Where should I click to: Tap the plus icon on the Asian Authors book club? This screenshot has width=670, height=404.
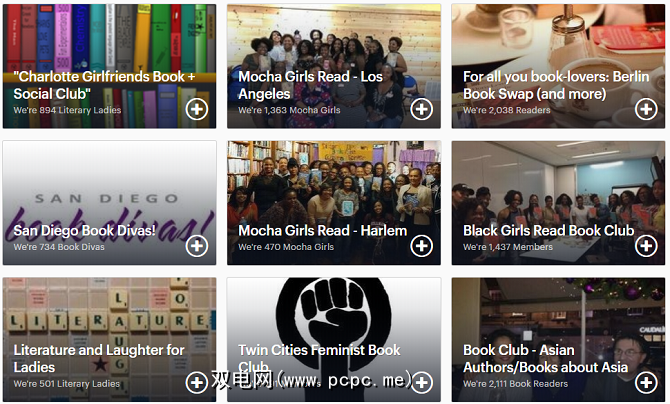(x=647, y=382)
